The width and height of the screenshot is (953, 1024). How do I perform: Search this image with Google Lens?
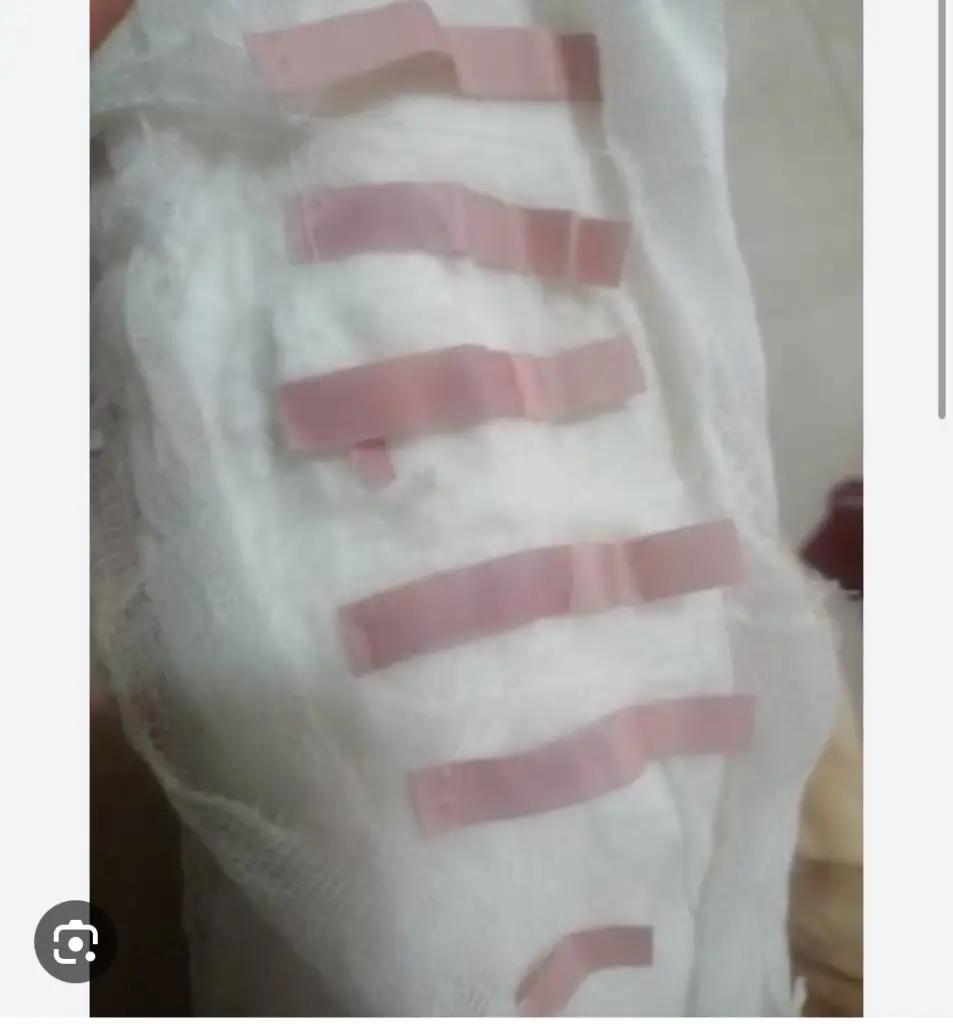[x=75, y=941]
